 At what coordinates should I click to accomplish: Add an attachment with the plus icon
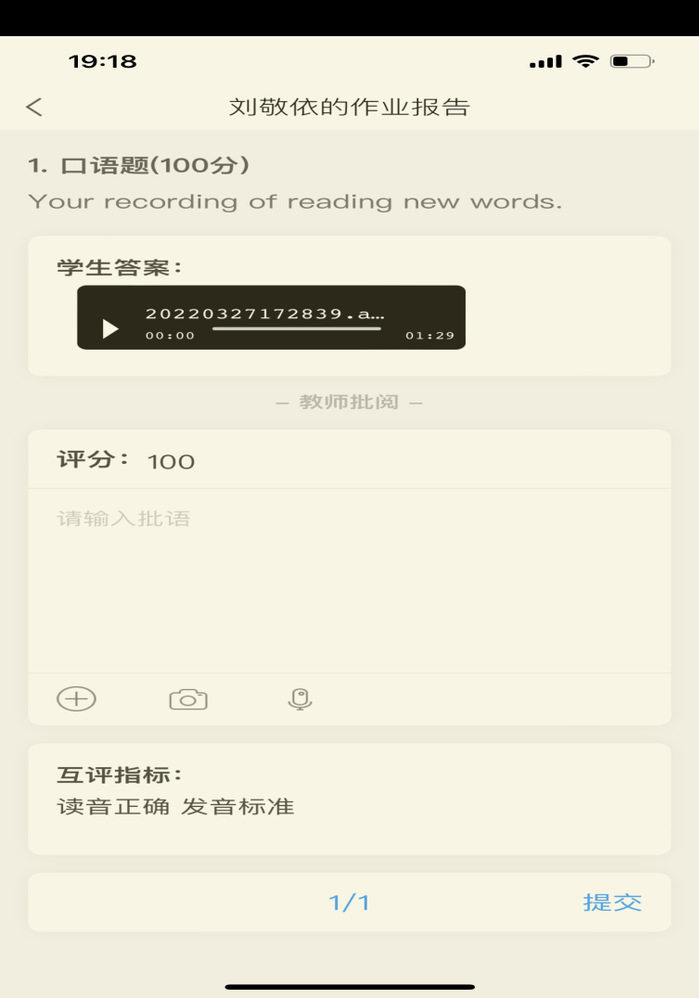77,698
